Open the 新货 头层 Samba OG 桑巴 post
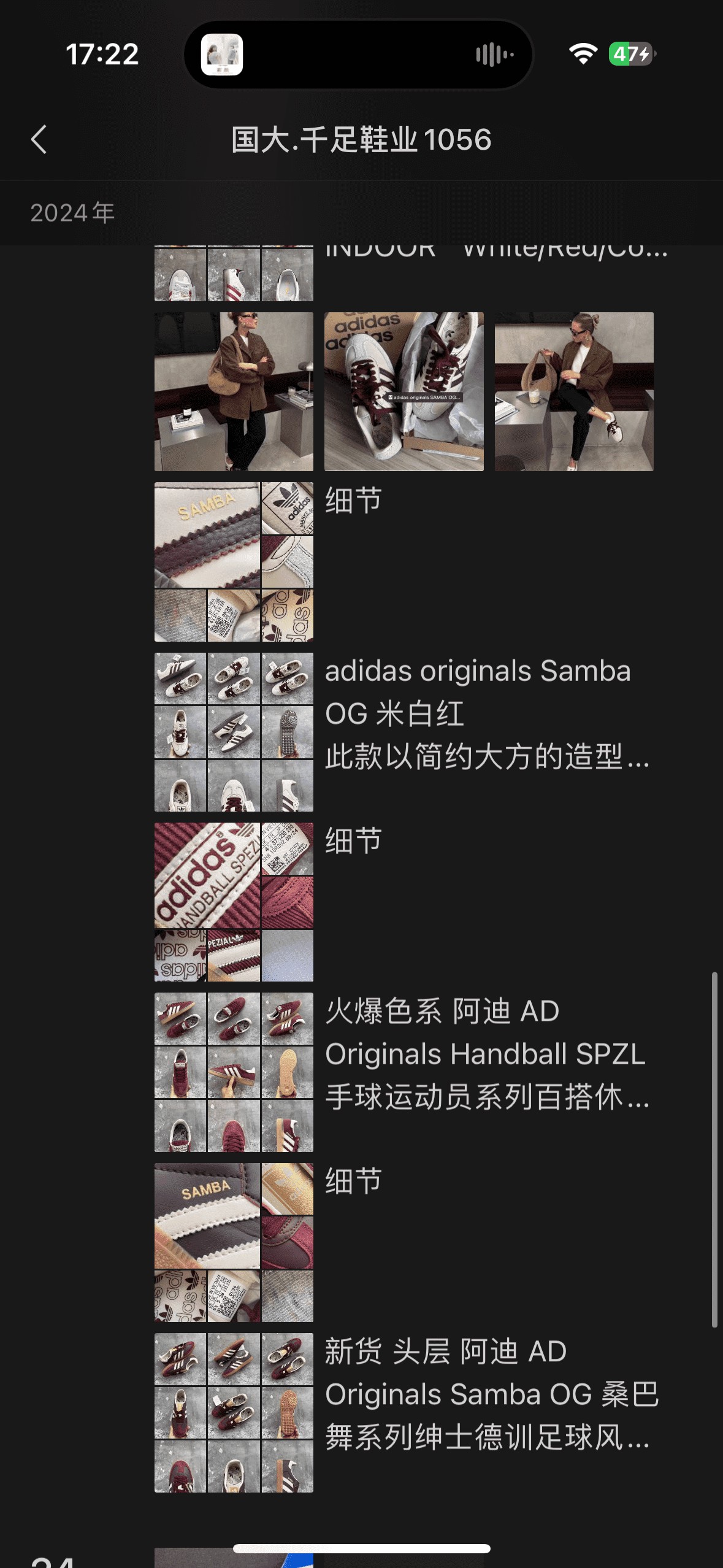The height and width of the screenshot is (1568, 723). [491, 1394]
